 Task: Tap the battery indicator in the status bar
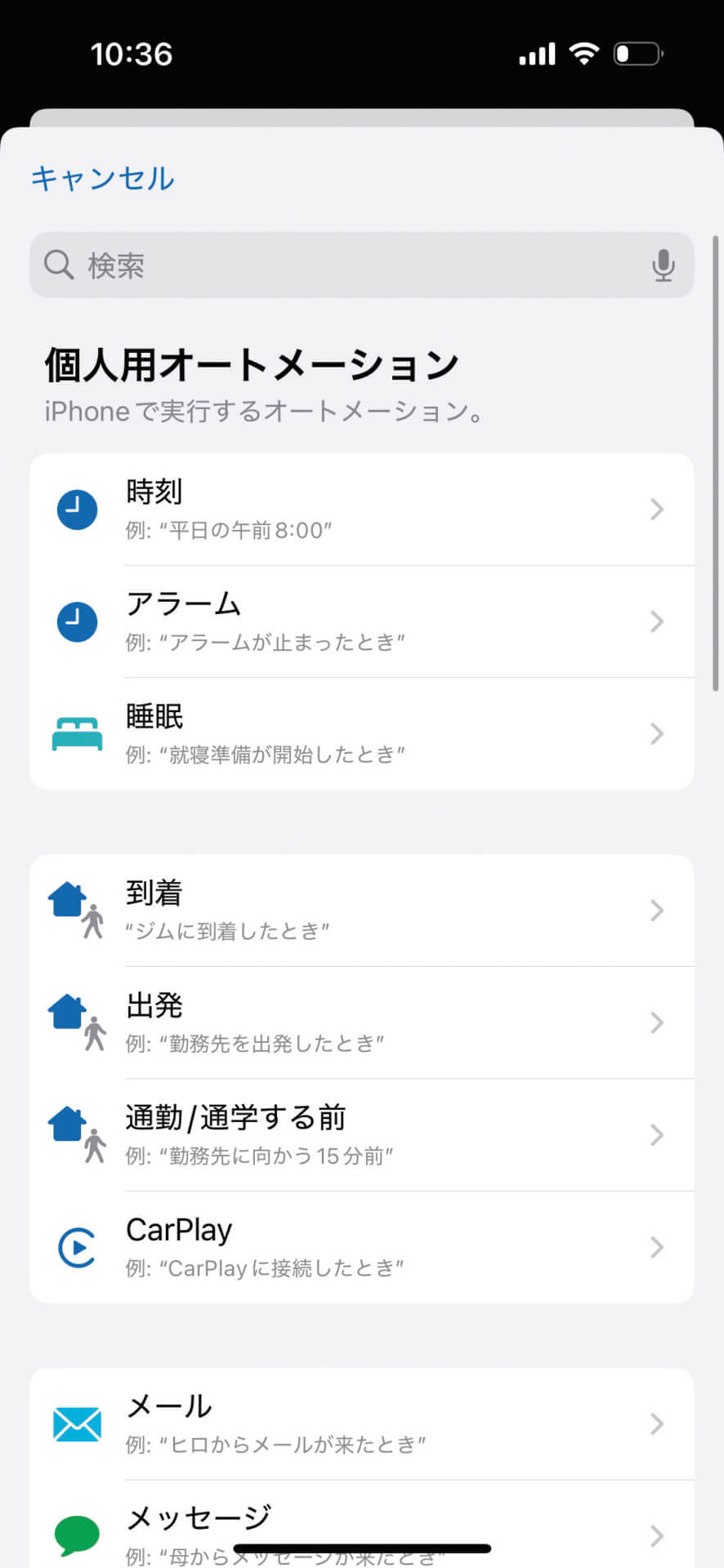639,53
